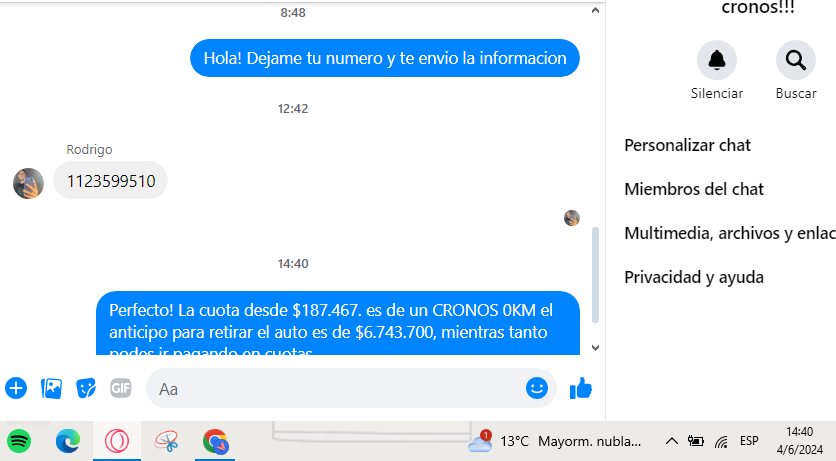Open Rodrigo's profile picture
The width and height of the screenshot is (836, 461).
tap(28, 183)
